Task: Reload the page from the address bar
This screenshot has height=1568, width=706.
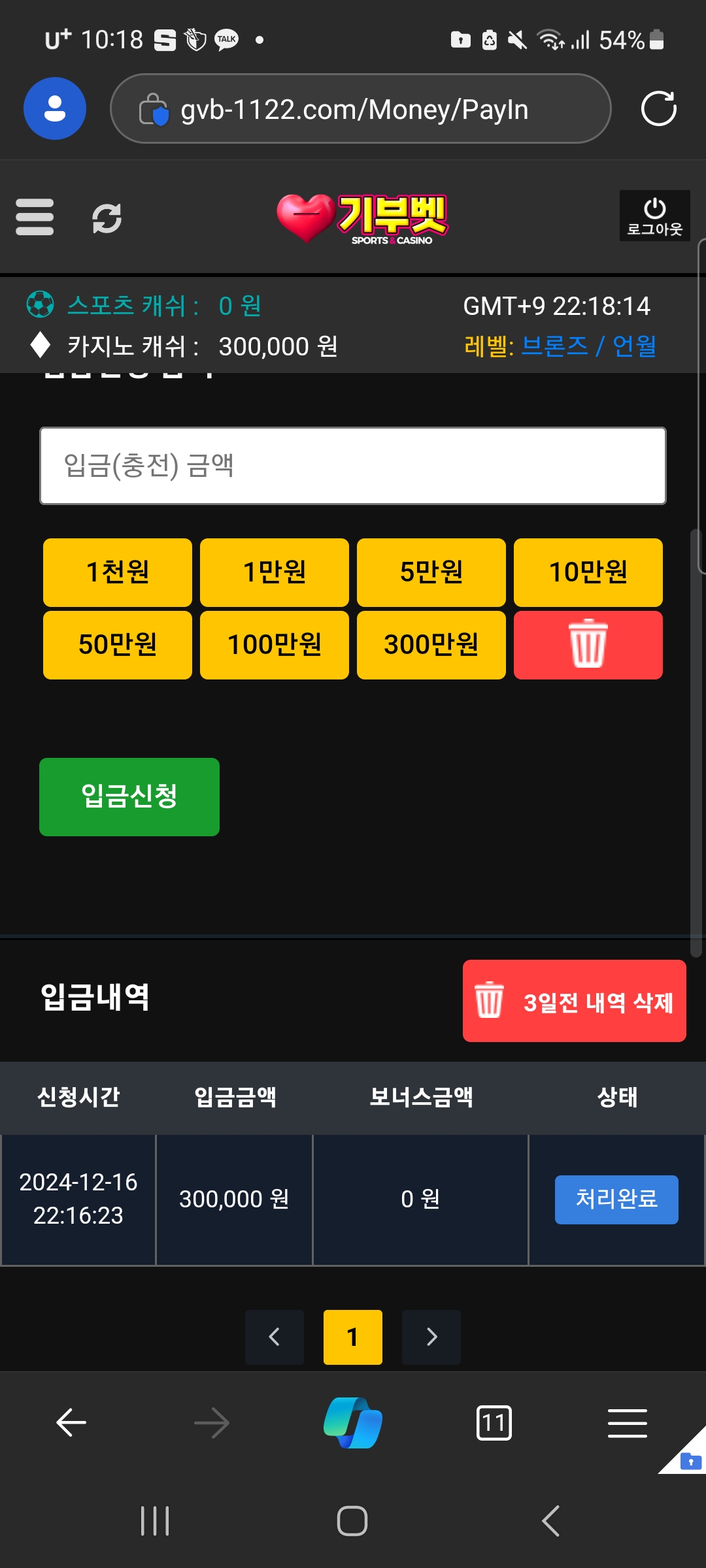Action: (x=659, y=108)
